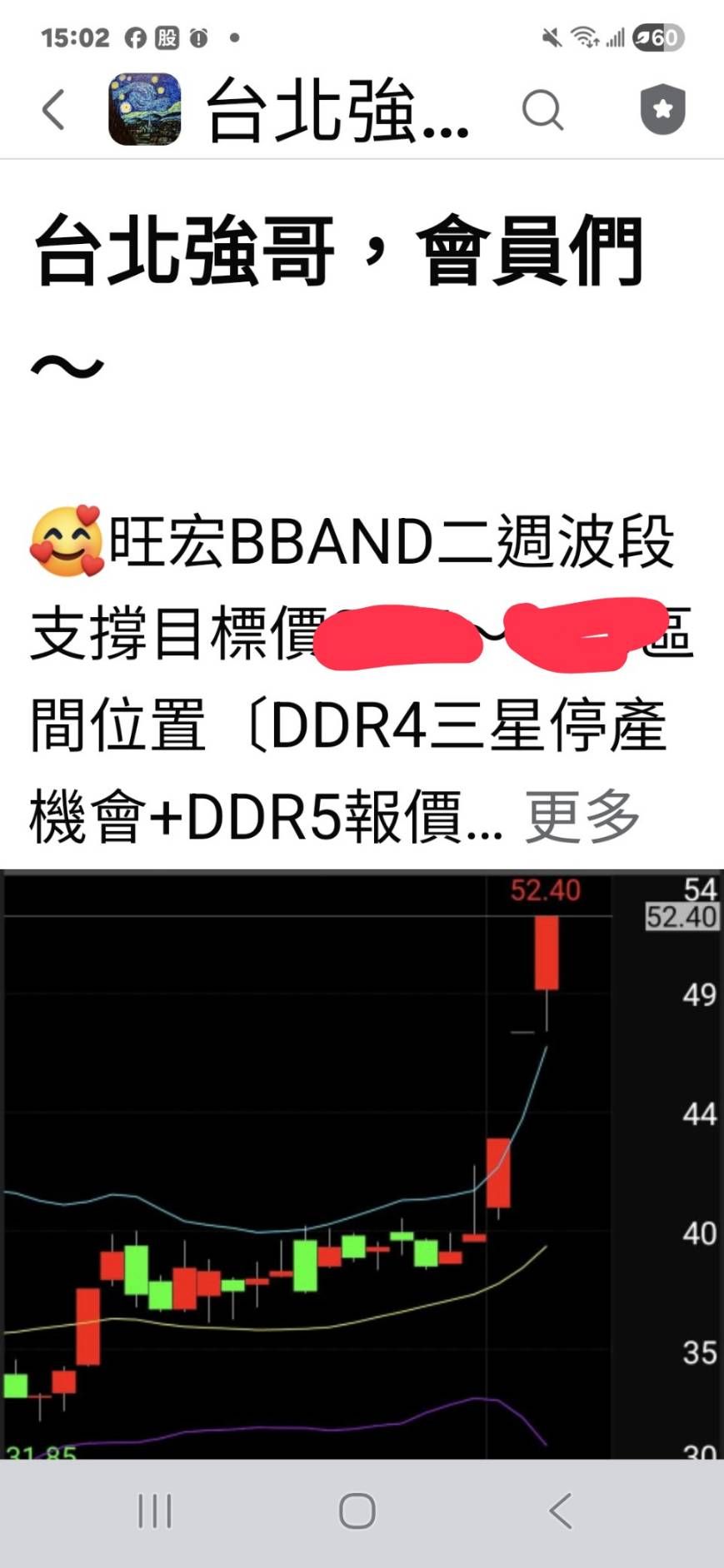Tap the system home button

point(357,1511)
